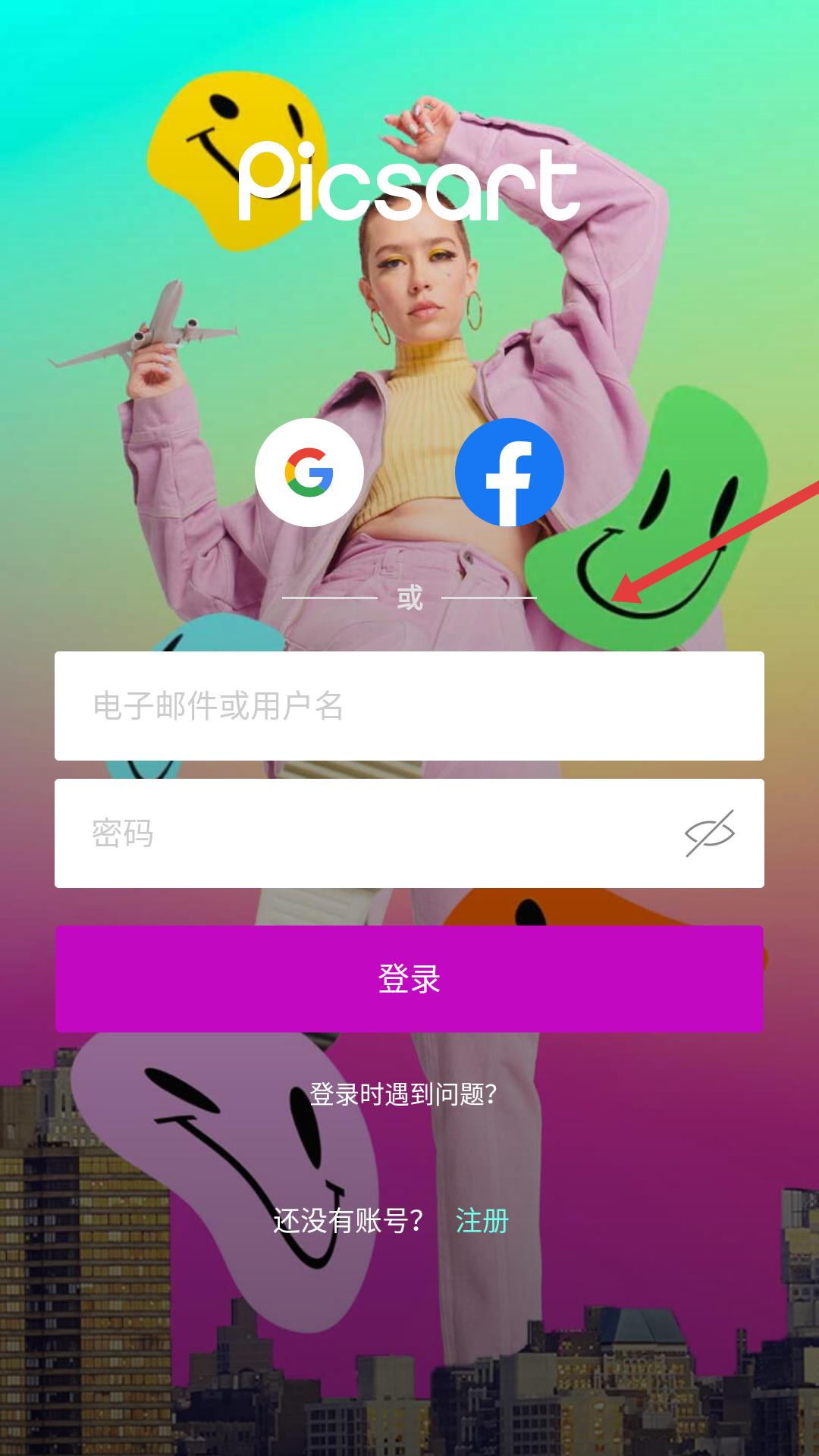819x1456 pixels.
Task: Open the 登录时遇到问题? help link
Action: [x=403, y=1094]
